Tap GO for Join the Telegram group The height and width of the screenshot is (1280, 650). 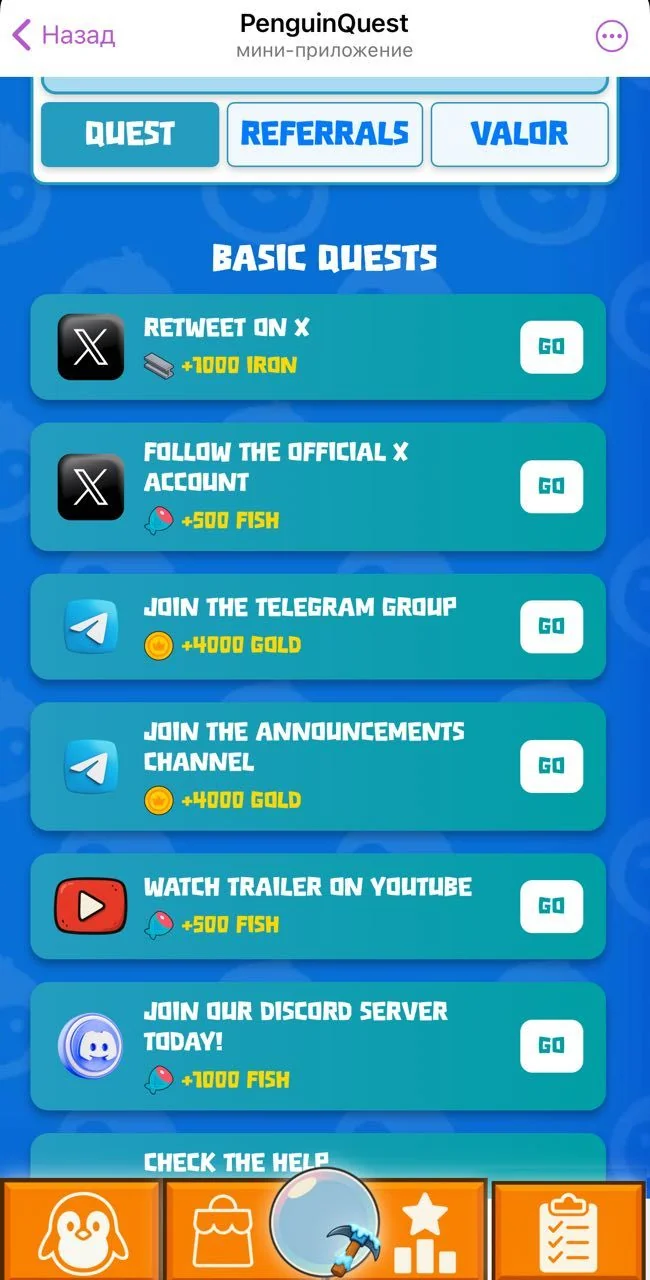coord(552,626)
